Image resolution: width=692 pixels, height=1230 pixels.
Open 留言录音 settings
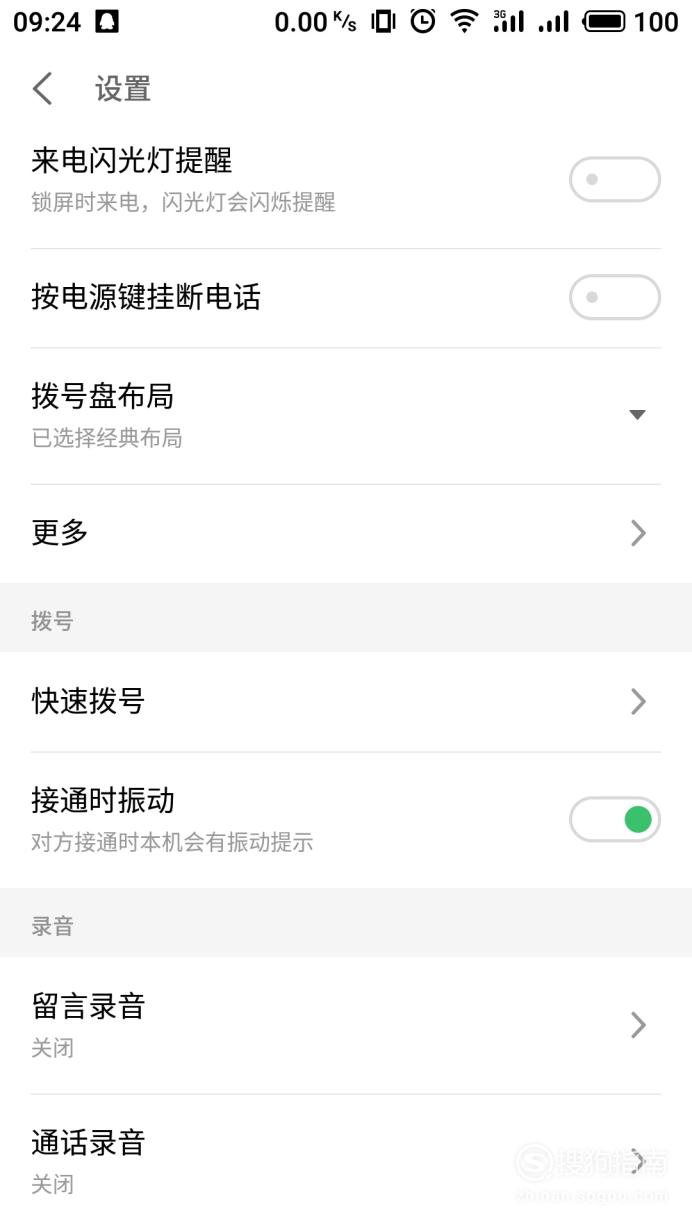346,1025
